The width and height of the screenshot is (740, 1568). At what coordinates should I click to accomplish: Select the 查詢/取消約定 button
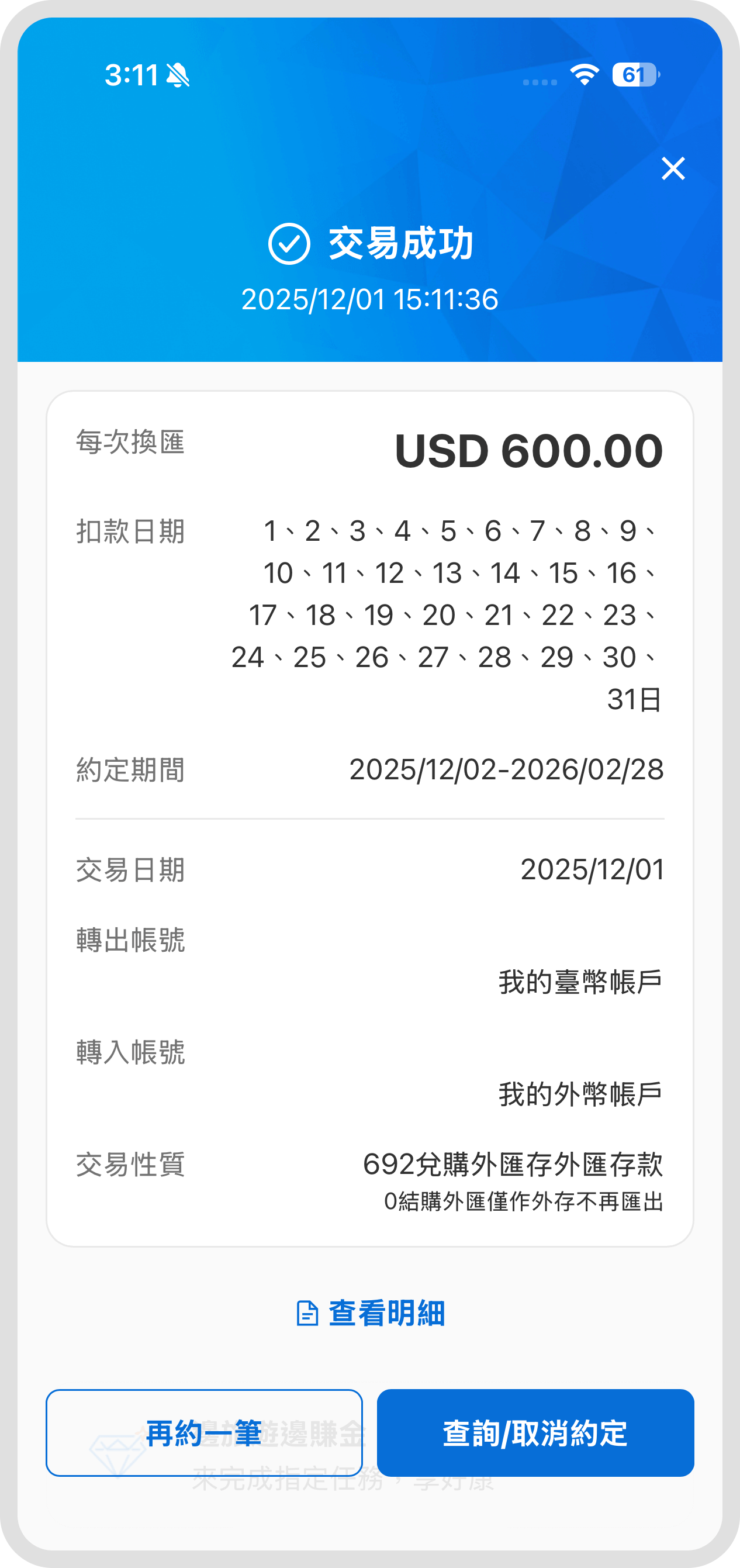(x=535, y=1433)
